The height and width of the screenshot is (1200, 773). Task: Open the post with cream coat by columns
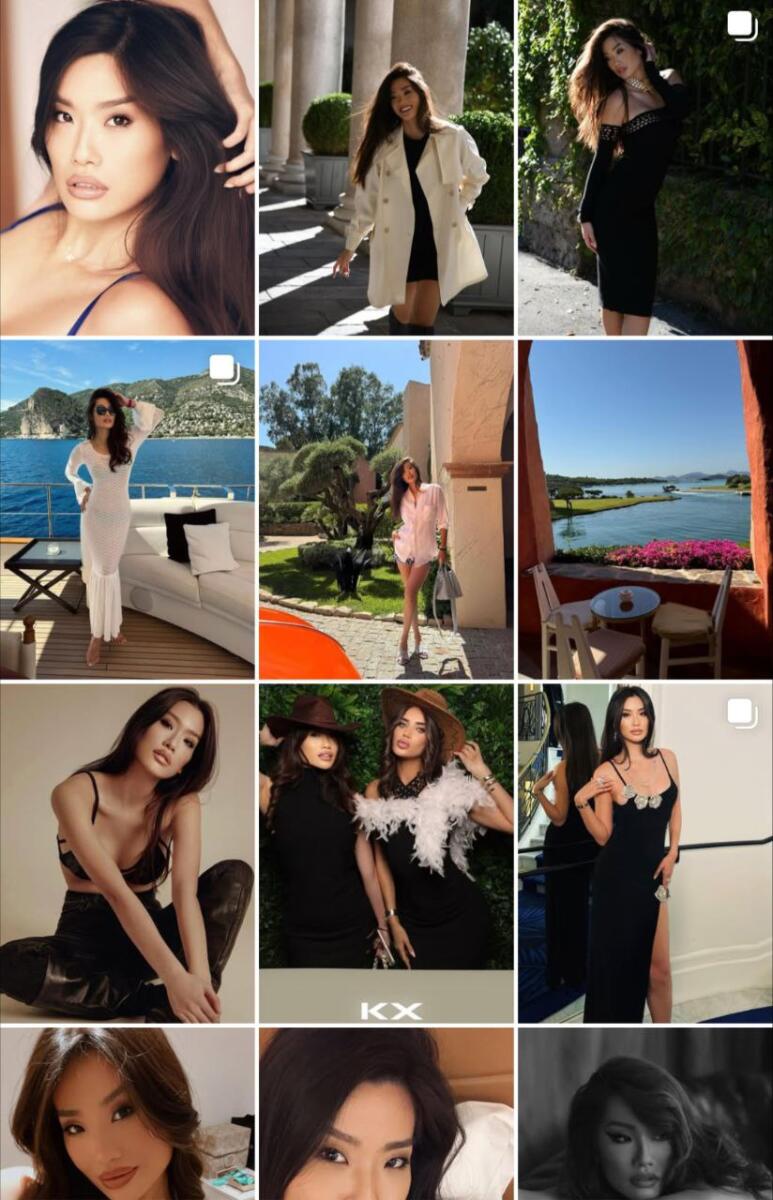(386, 167)
